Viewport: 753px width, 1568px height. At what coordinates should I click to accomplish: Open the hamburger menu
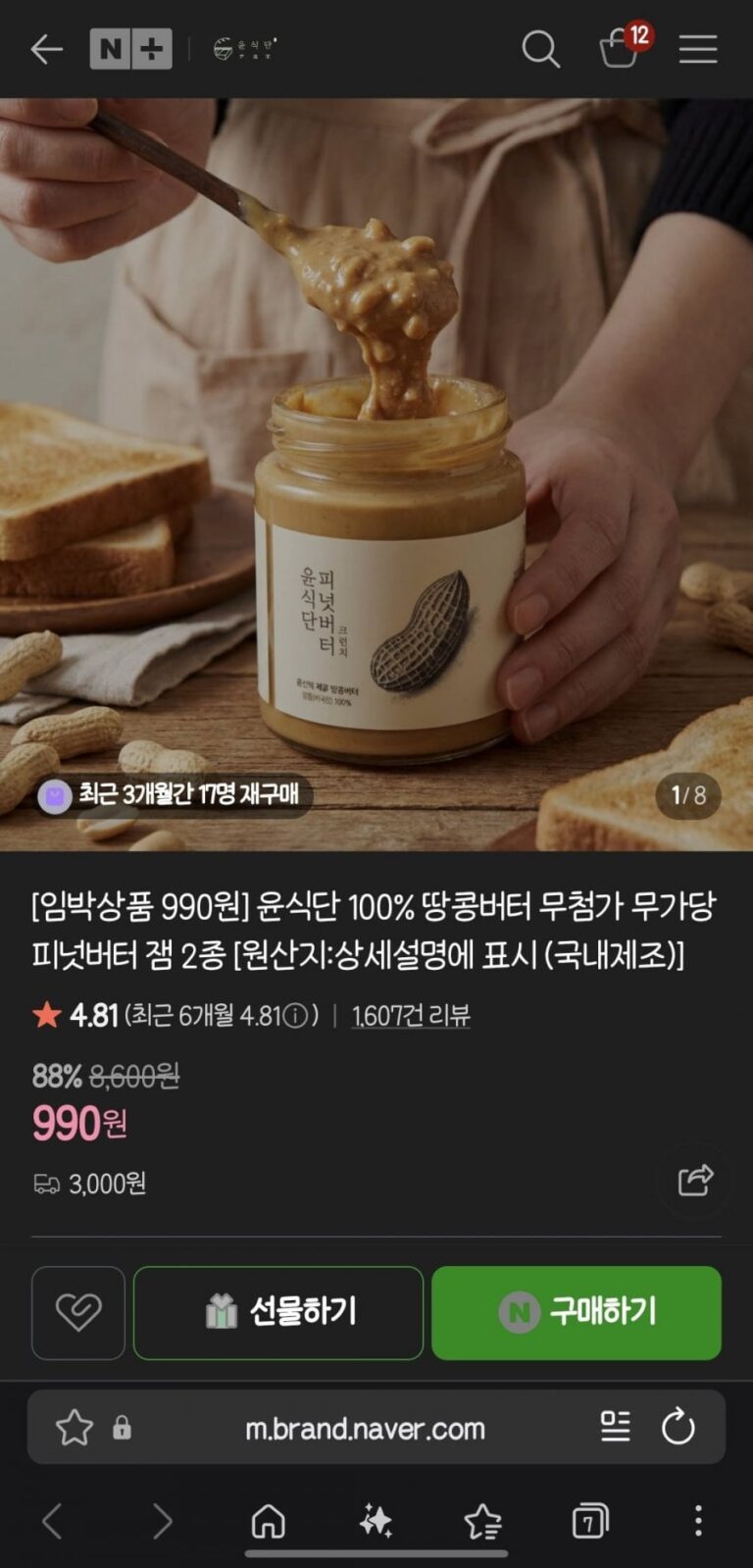(x=698, y=49)
